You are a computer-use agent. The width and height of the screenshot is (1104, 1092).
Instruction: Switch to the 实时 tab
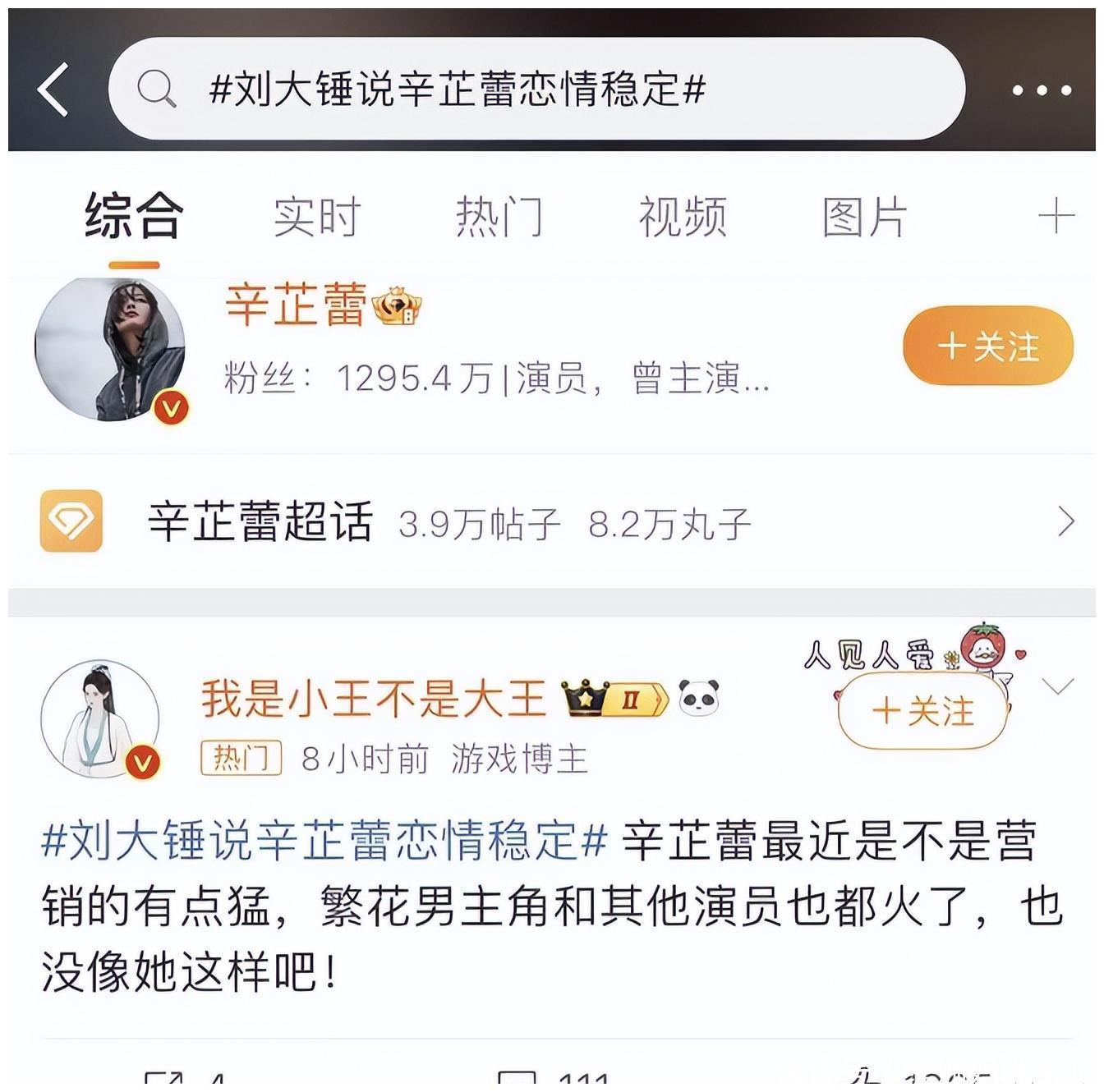click(x=316, y=218)
